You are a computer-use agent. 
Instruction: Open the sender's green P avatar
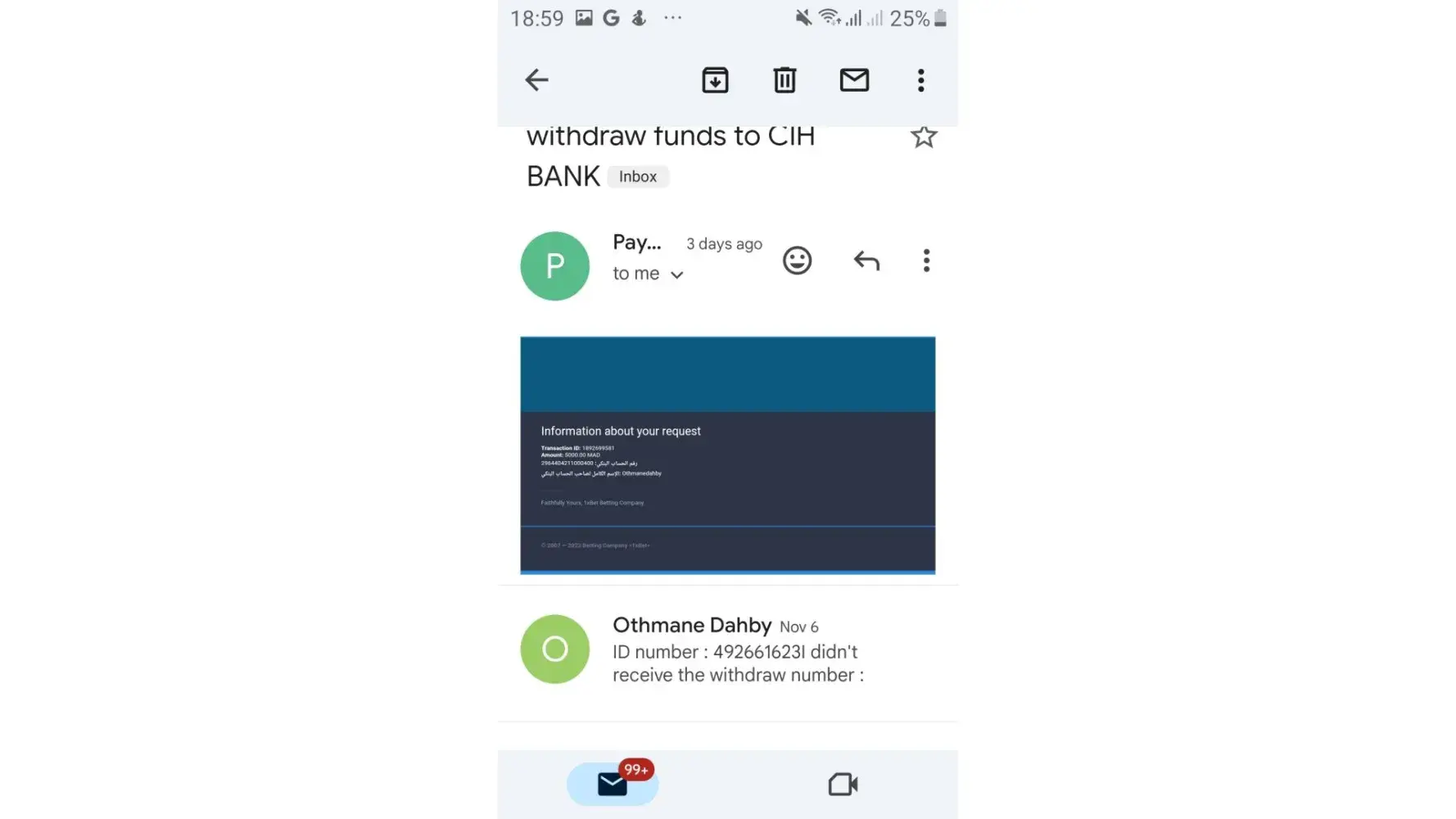(554, 266)
